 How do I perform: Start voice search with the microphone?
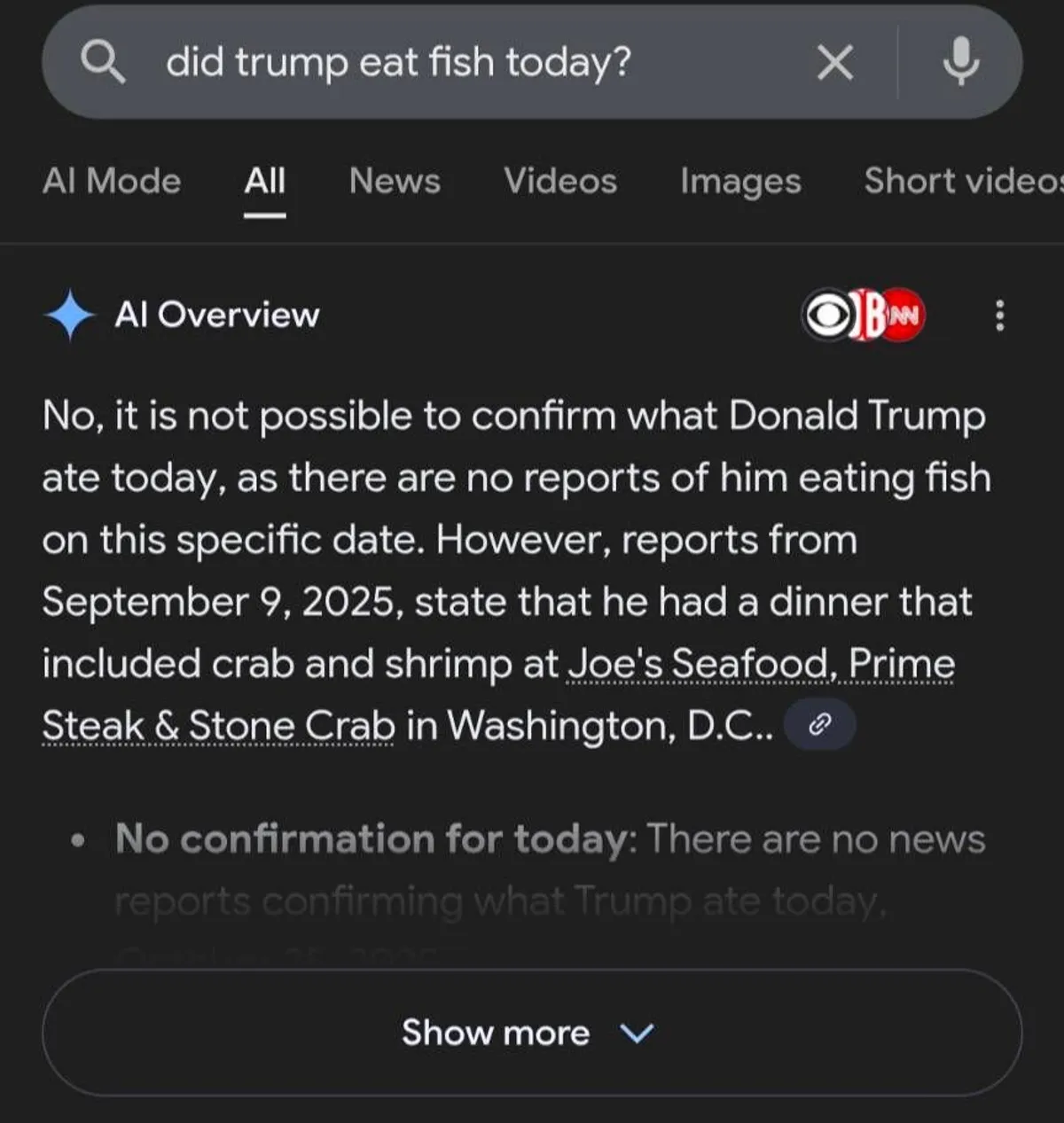961,62
